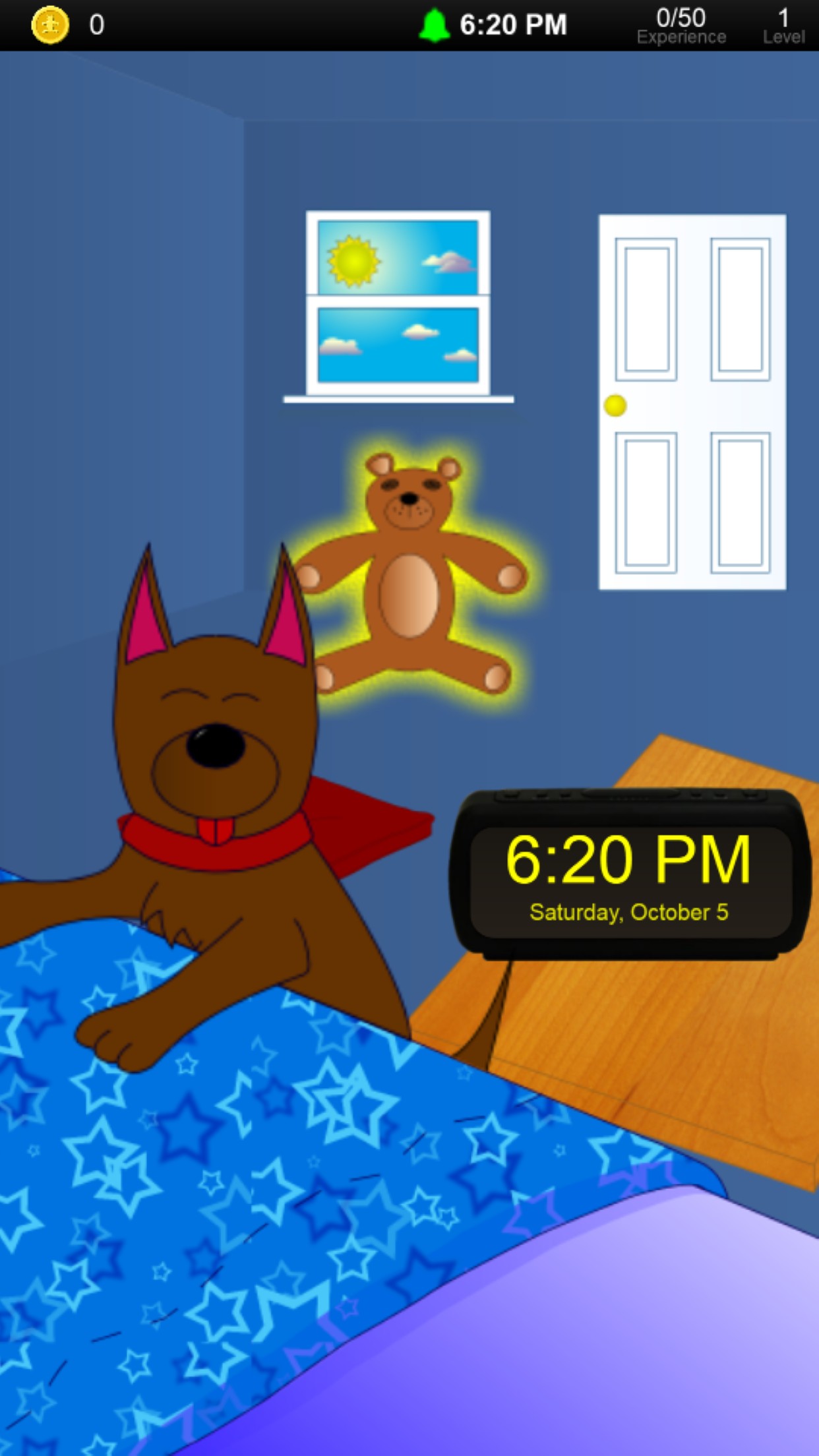Open the bedside alarm clock
Image resolution: width=819 pixels, height=1456 pixels.
click(x=629, y=874)
